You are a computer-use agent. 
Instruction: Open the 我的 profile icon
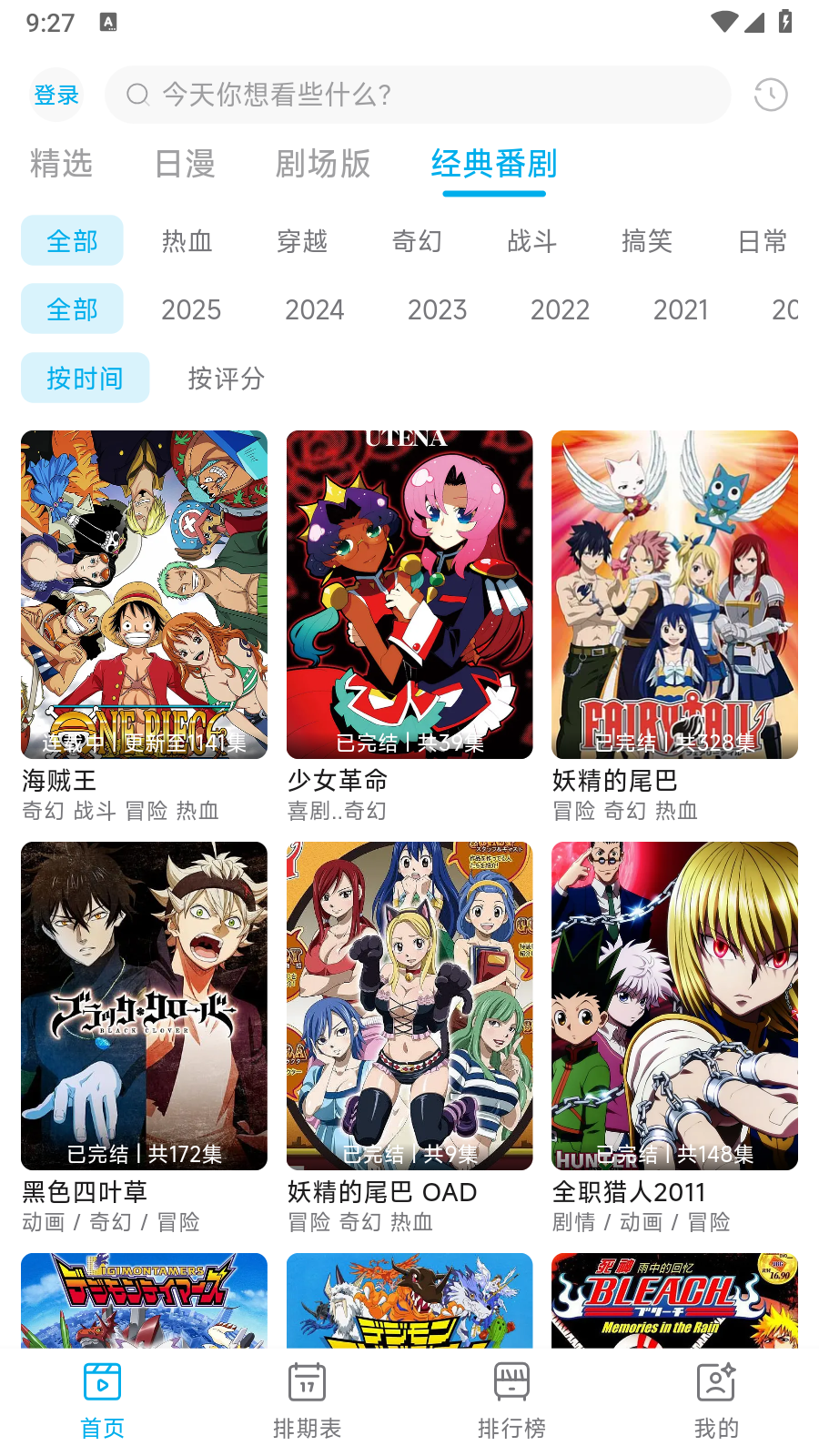(x=716, y=1381)
